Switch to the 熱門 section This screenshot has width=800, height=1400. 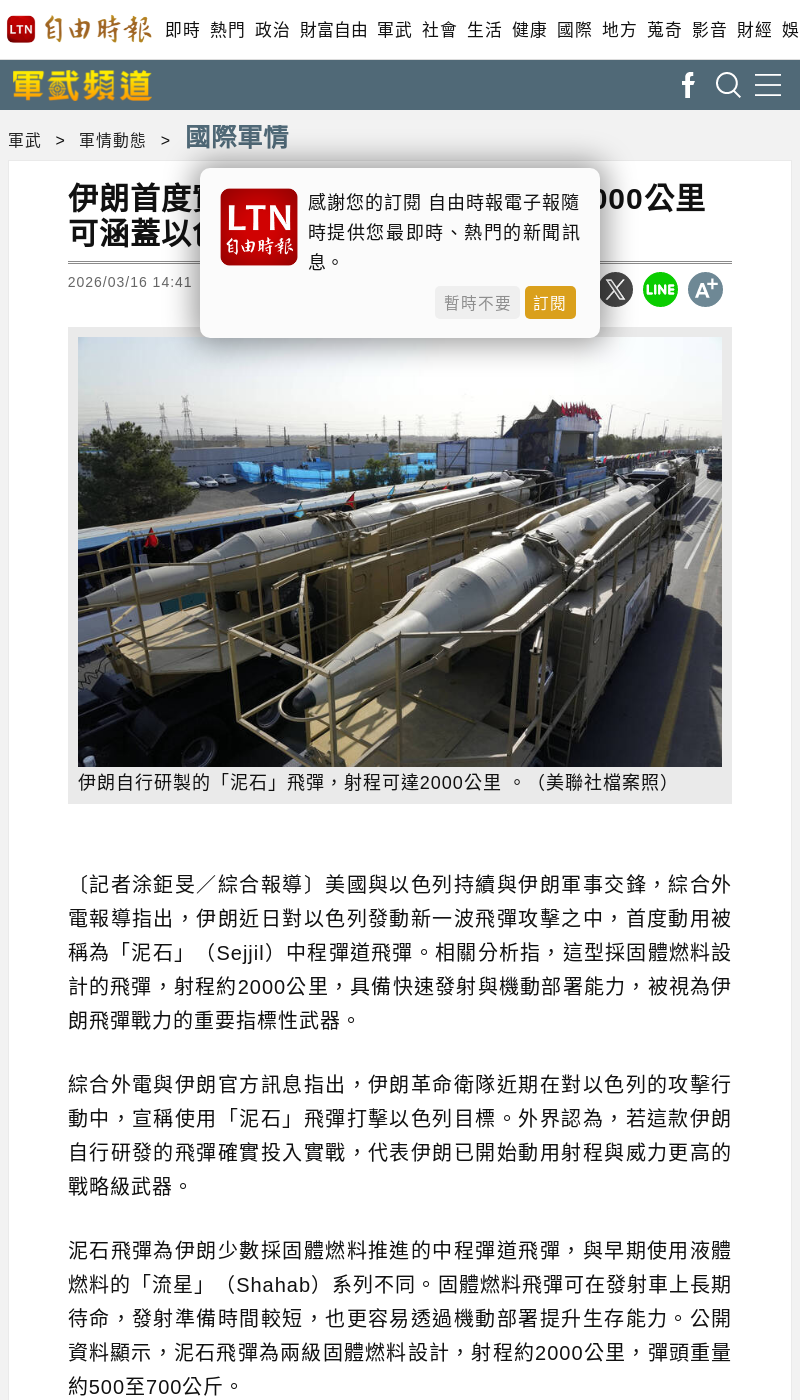(227, 30)
